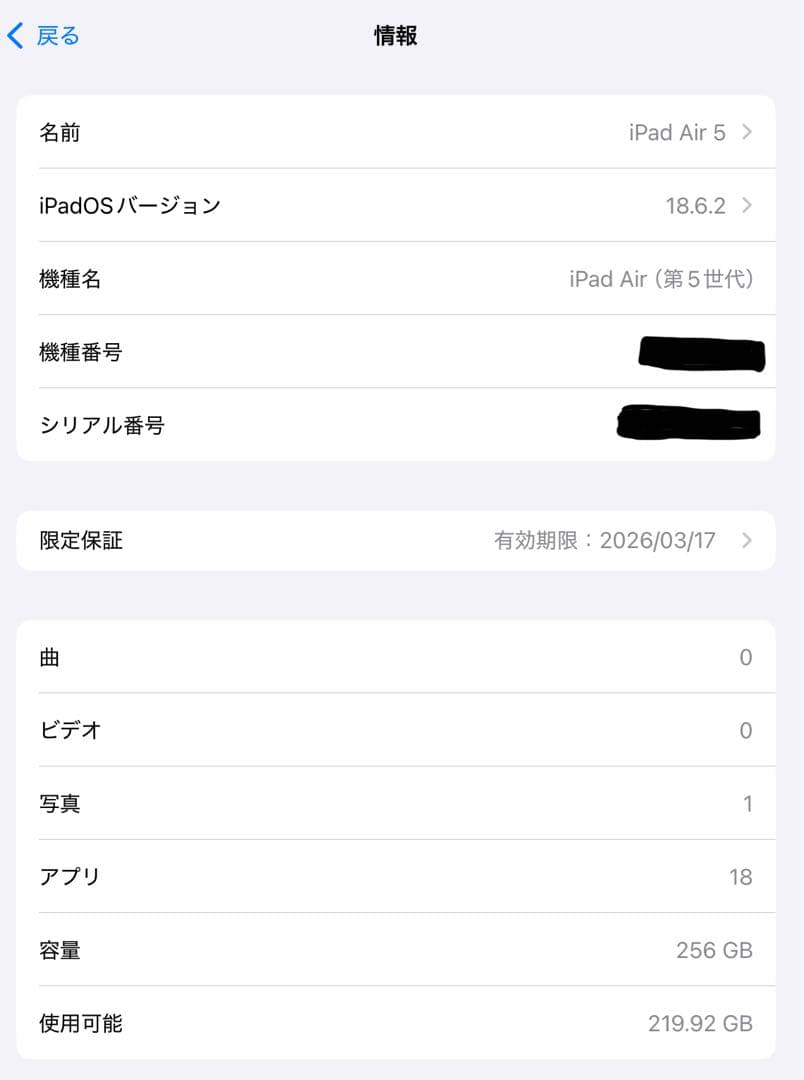Select the 容量 row showing 256 GB
The image size is (804, 1080).
pyautogui.click(x=400, y=950)
